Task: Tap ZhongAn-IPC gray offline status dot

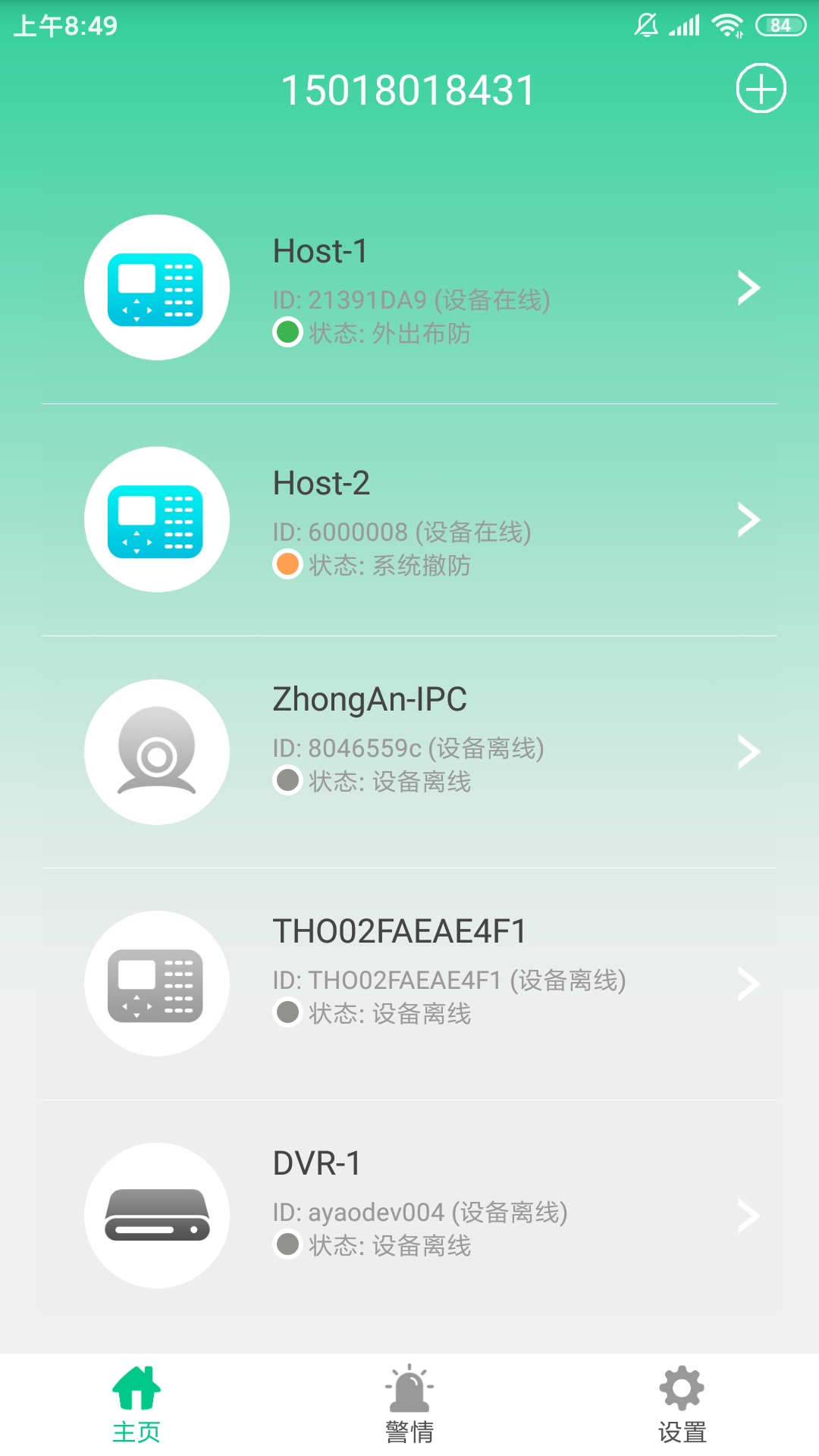Action: (x=287, y=782)
